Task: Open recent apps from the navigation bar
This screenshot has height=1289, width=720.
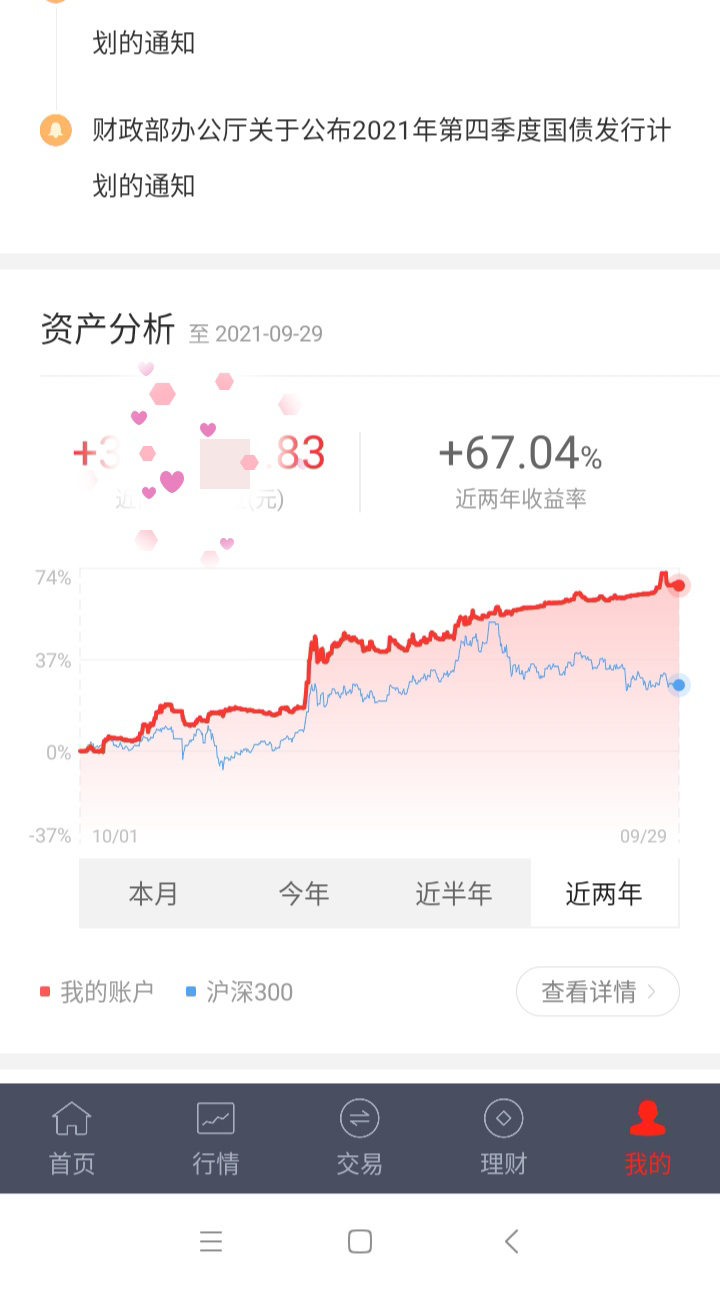Action: point(211,1242)
